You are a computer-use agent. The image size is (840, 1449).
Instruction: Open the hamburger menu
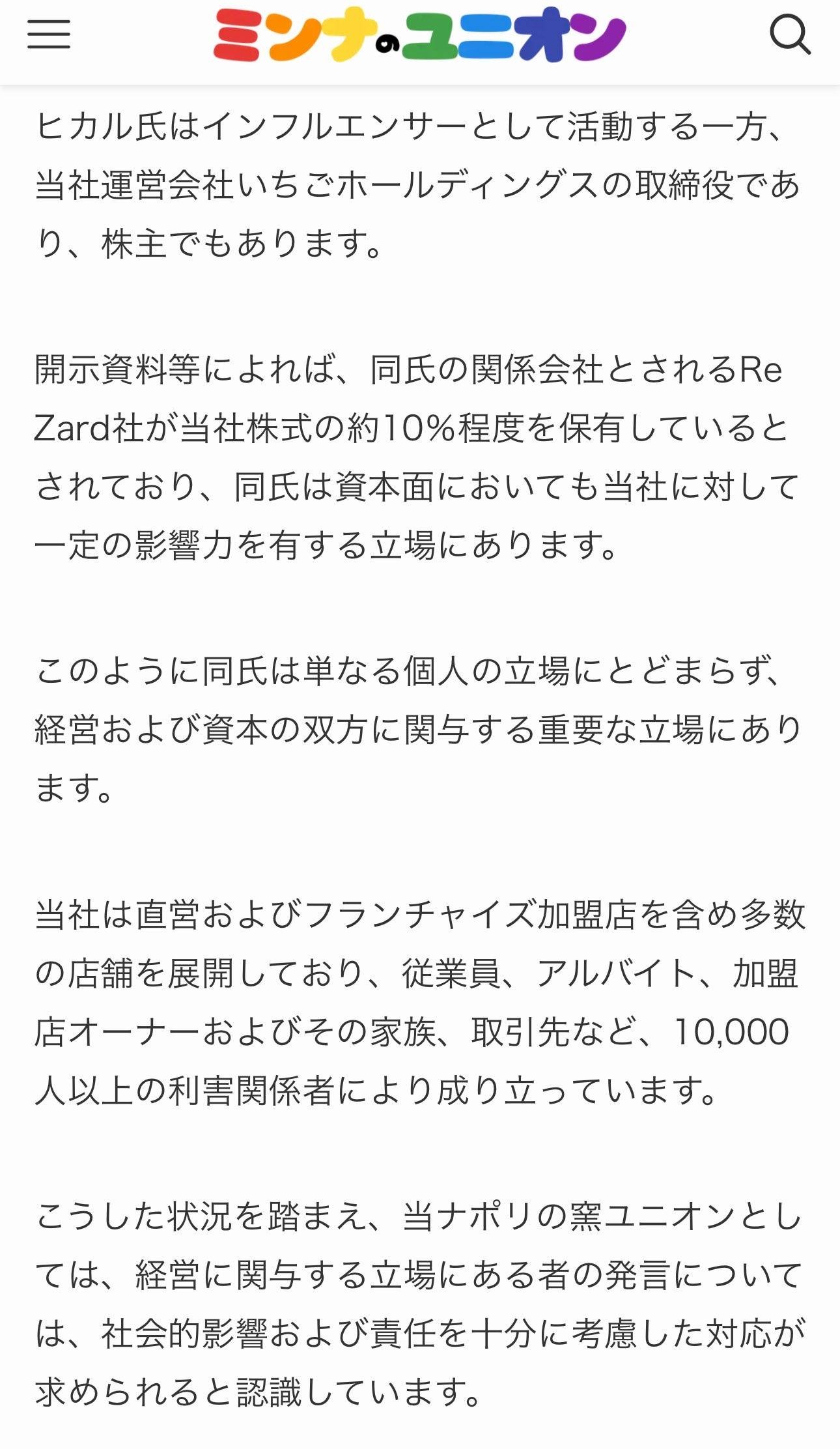pos(49,34)
